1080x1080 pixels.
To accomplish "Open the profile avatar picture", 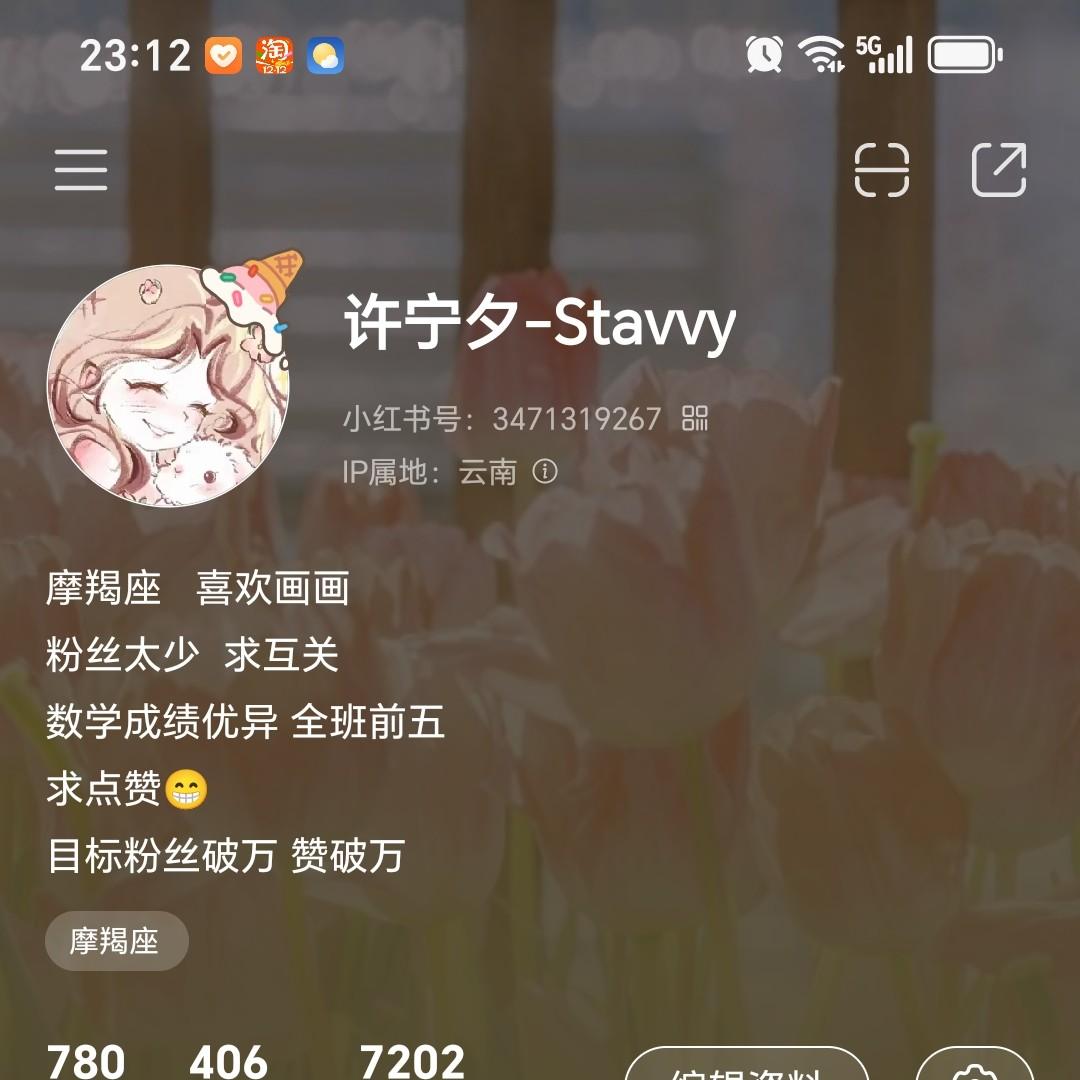I will click(168, 386).
